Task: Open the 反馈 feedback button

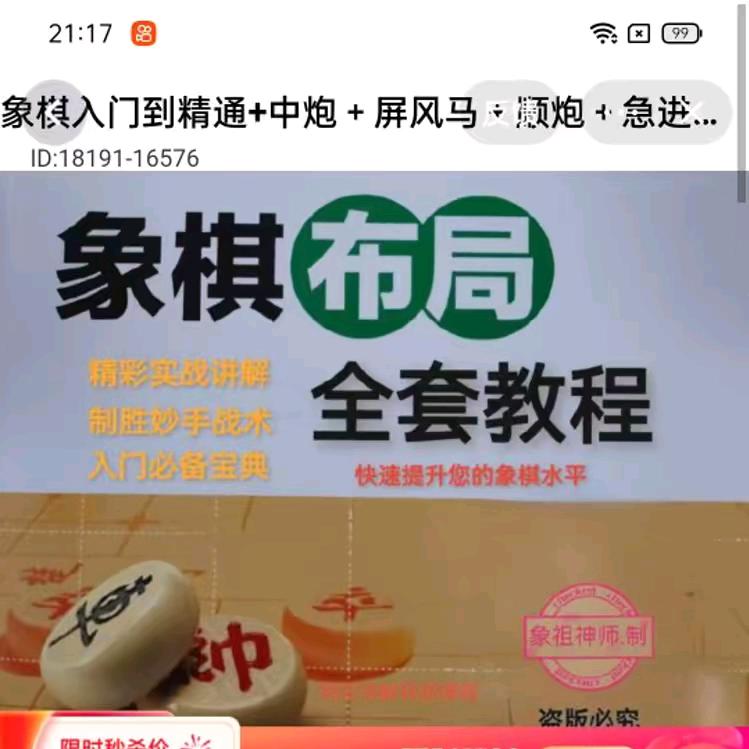Action: point(510,113)
